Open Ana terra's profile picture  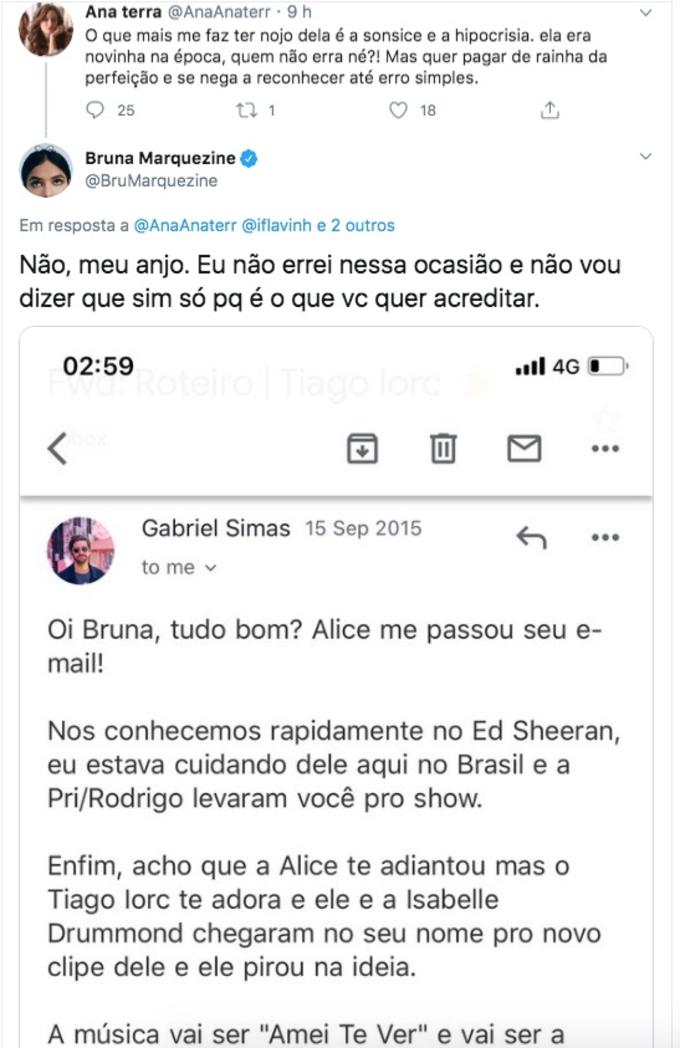pos(46,29)
